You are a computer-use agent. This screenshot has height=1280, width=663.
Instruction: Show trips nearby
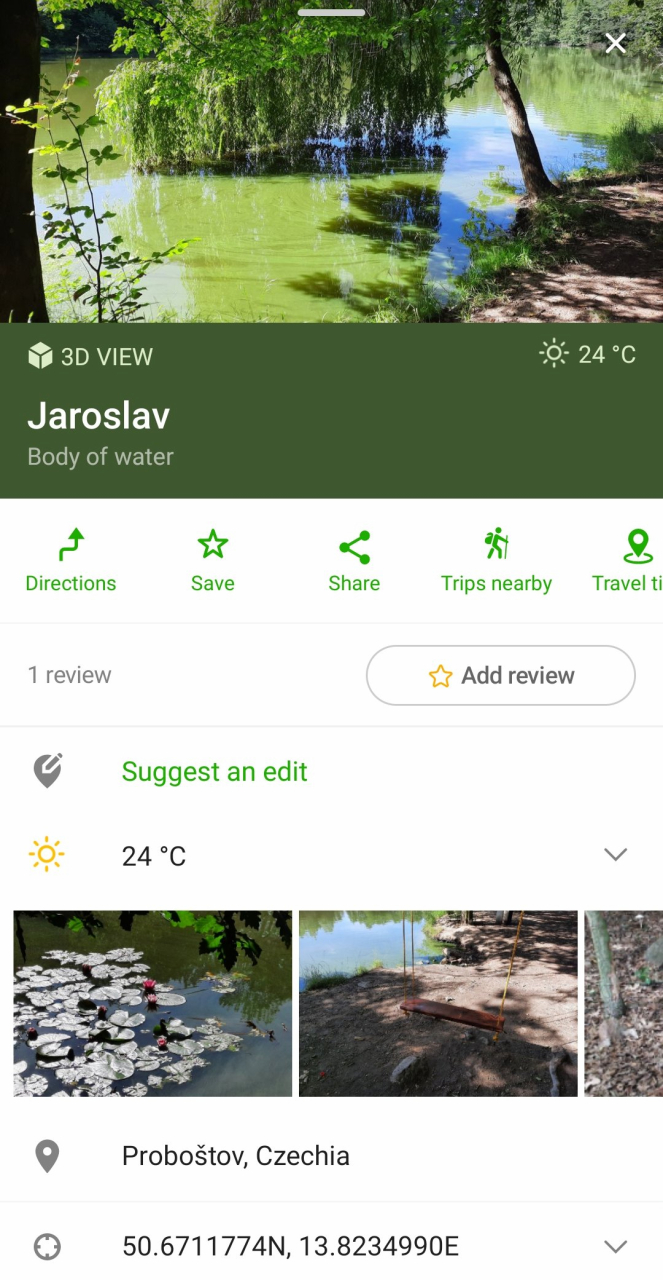[496, 561]
